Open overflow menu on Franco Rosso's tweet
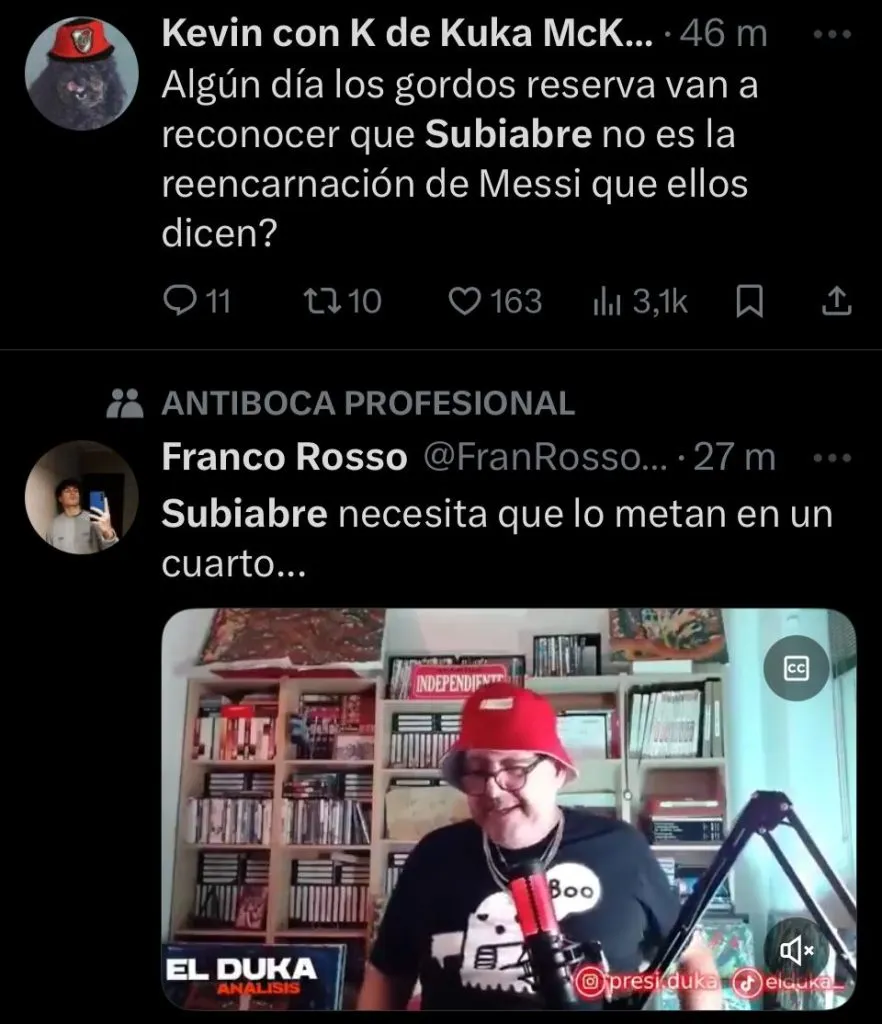The image size is (882, 1024). coord(831,458)
